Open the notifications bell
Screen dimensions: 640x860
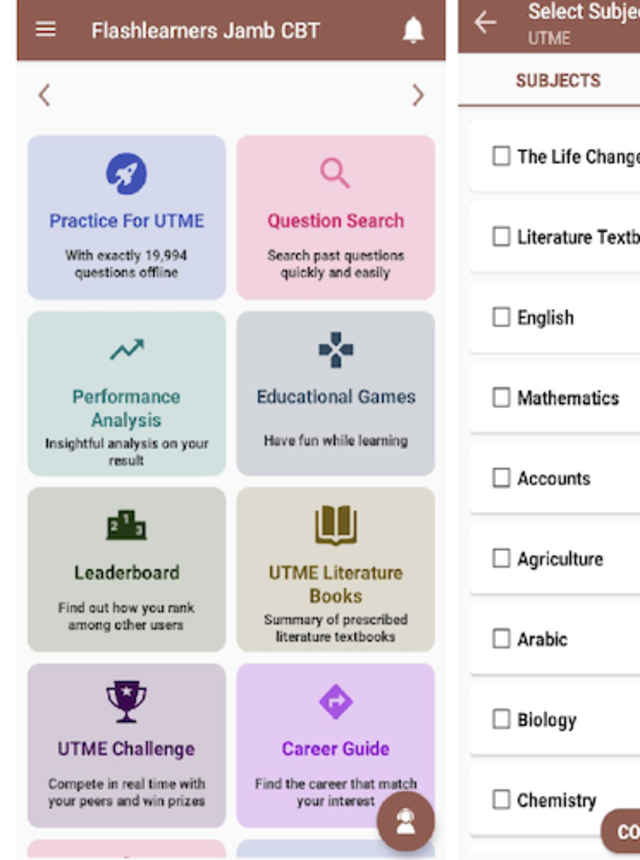(413, 30)
